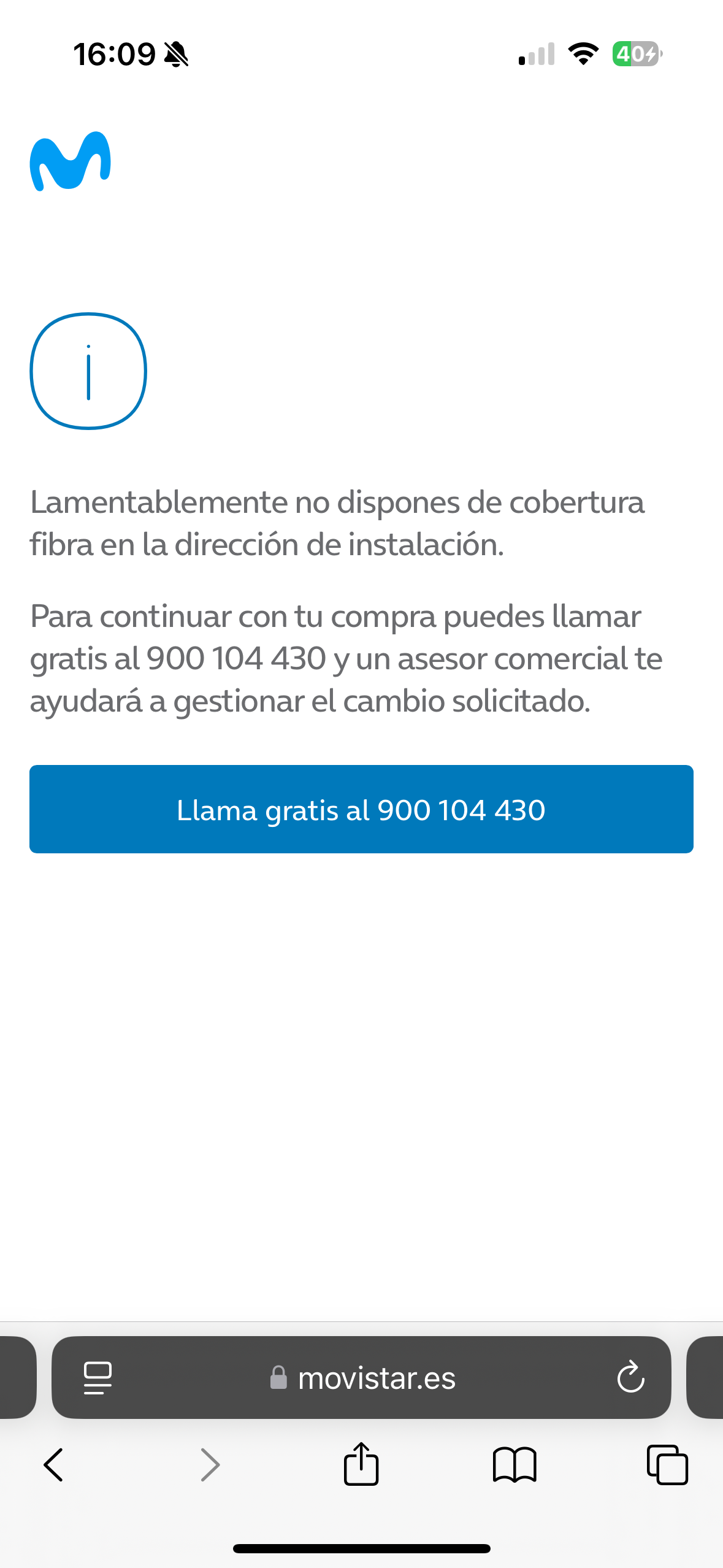
Task: Open Safari bookmarks
Action: pyautogui.click(x=515, y=1465)
